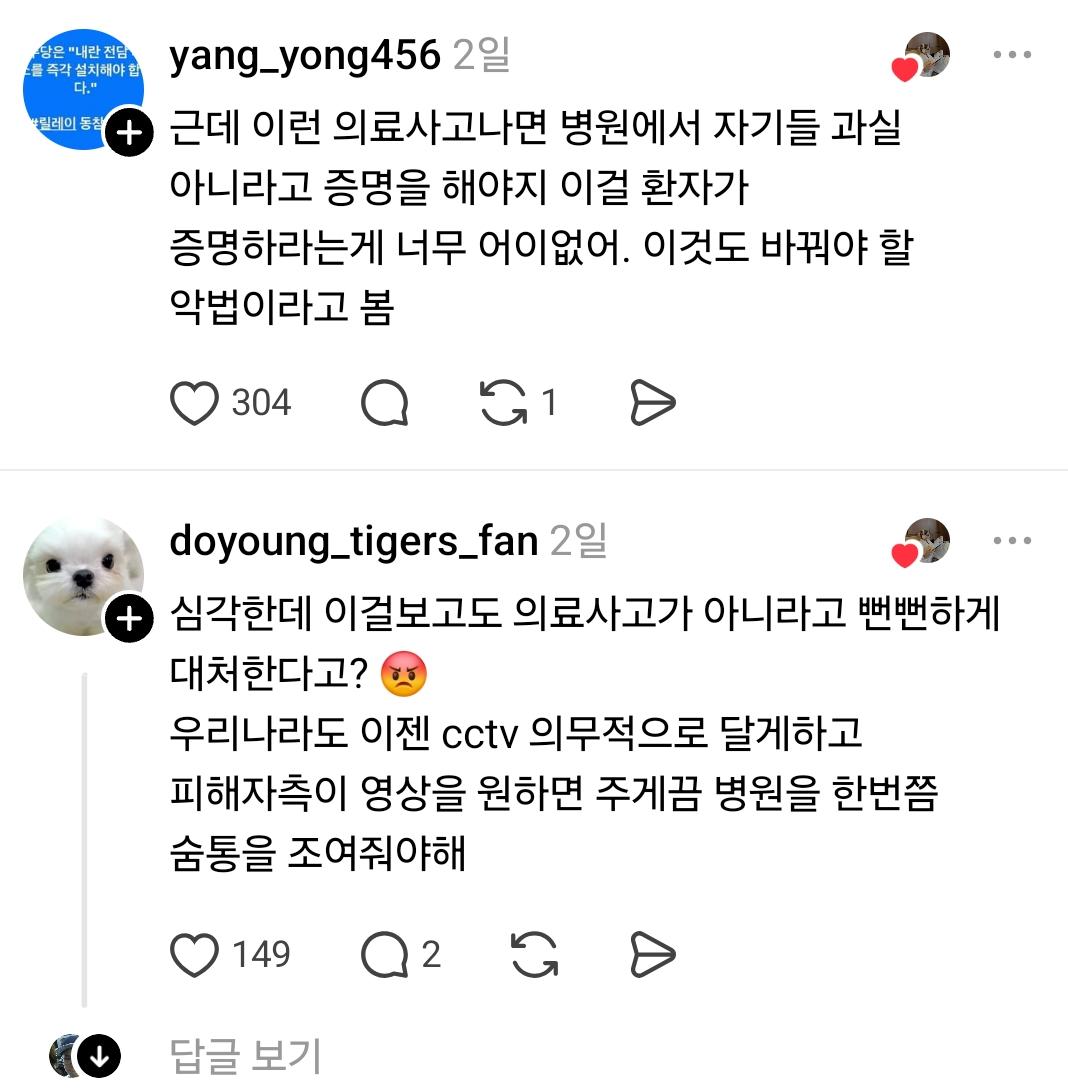Image resolution: width=1068 pixels, height=1092 pixels.
Task: Expand replies with 답글 보기
Action: [x=245, y=1055]
